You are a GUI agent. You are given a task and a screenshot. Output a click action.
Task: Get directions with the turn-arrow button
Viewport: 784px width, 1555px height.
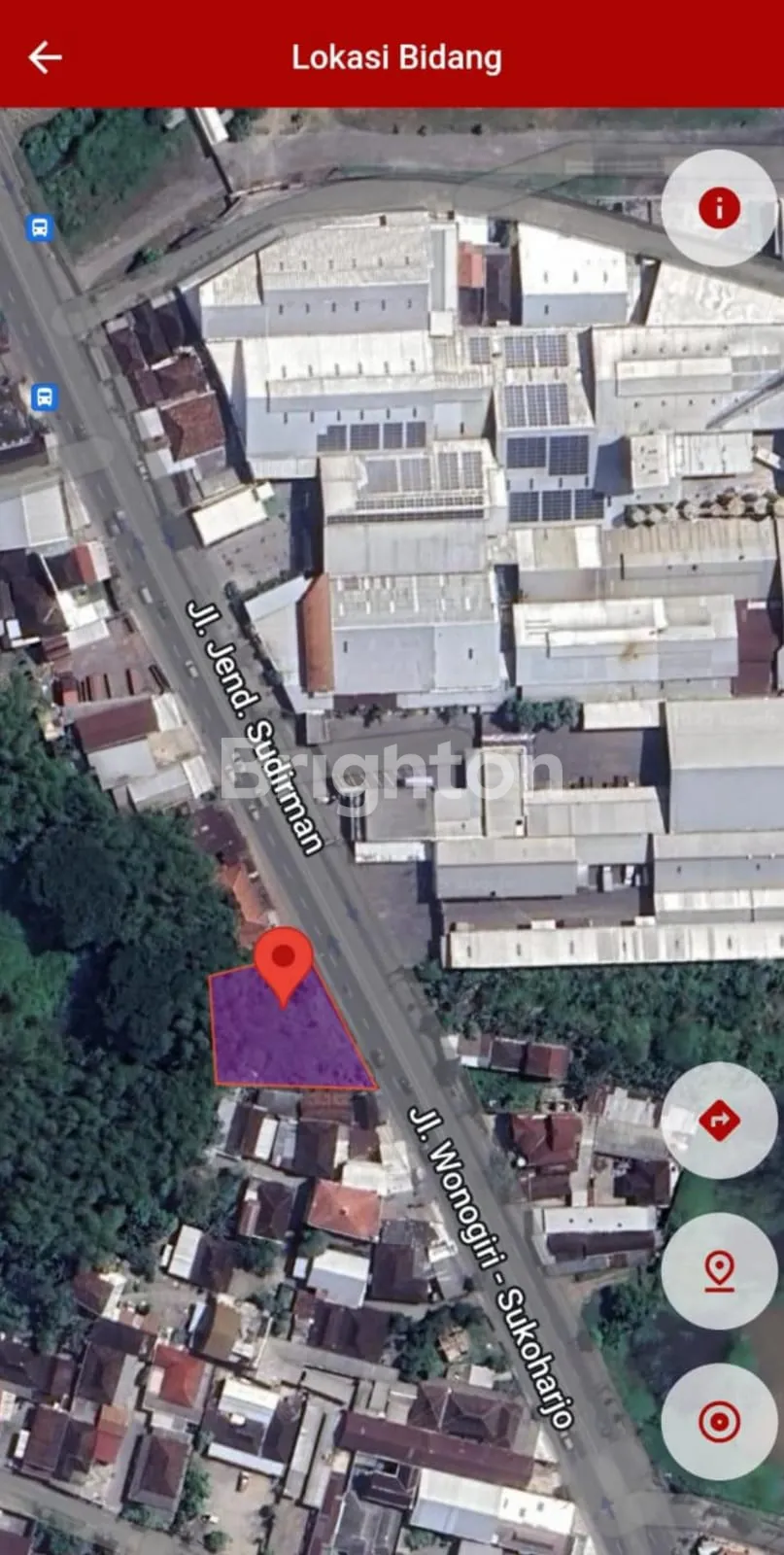click(x=719, y=1121)
